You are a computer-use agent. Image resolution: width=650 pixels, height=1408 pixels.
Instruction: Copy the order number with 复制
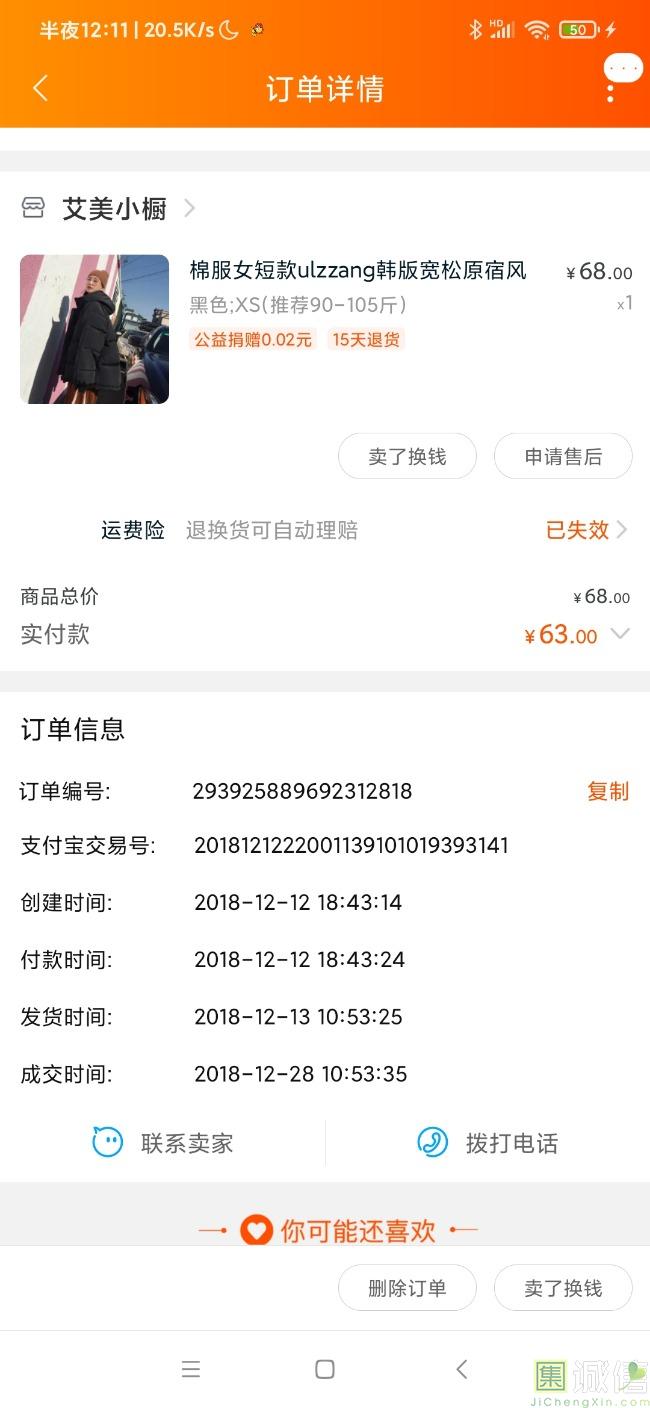607,791
